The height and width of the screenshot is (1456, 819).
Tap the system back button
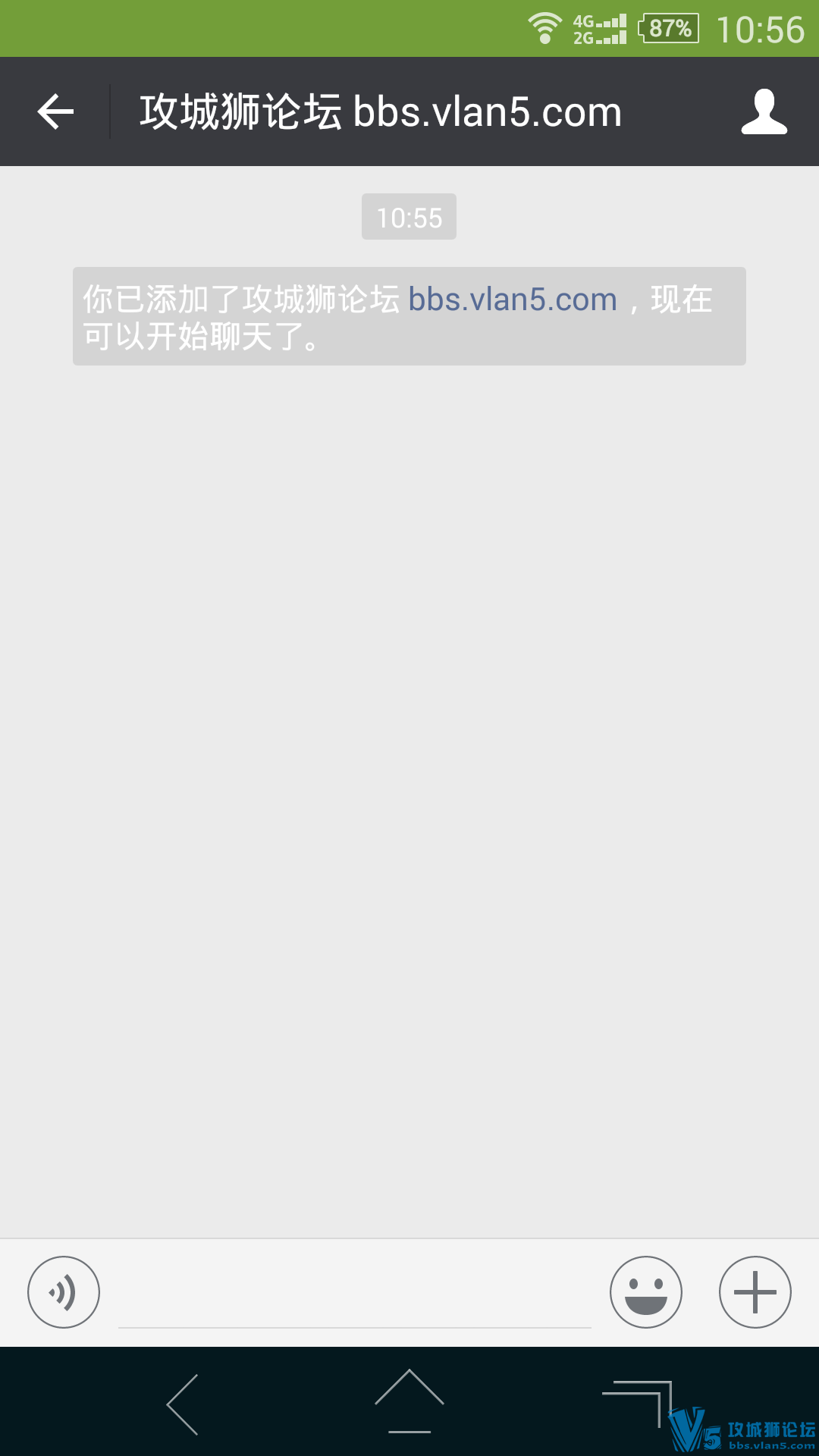pos(183,1404)
